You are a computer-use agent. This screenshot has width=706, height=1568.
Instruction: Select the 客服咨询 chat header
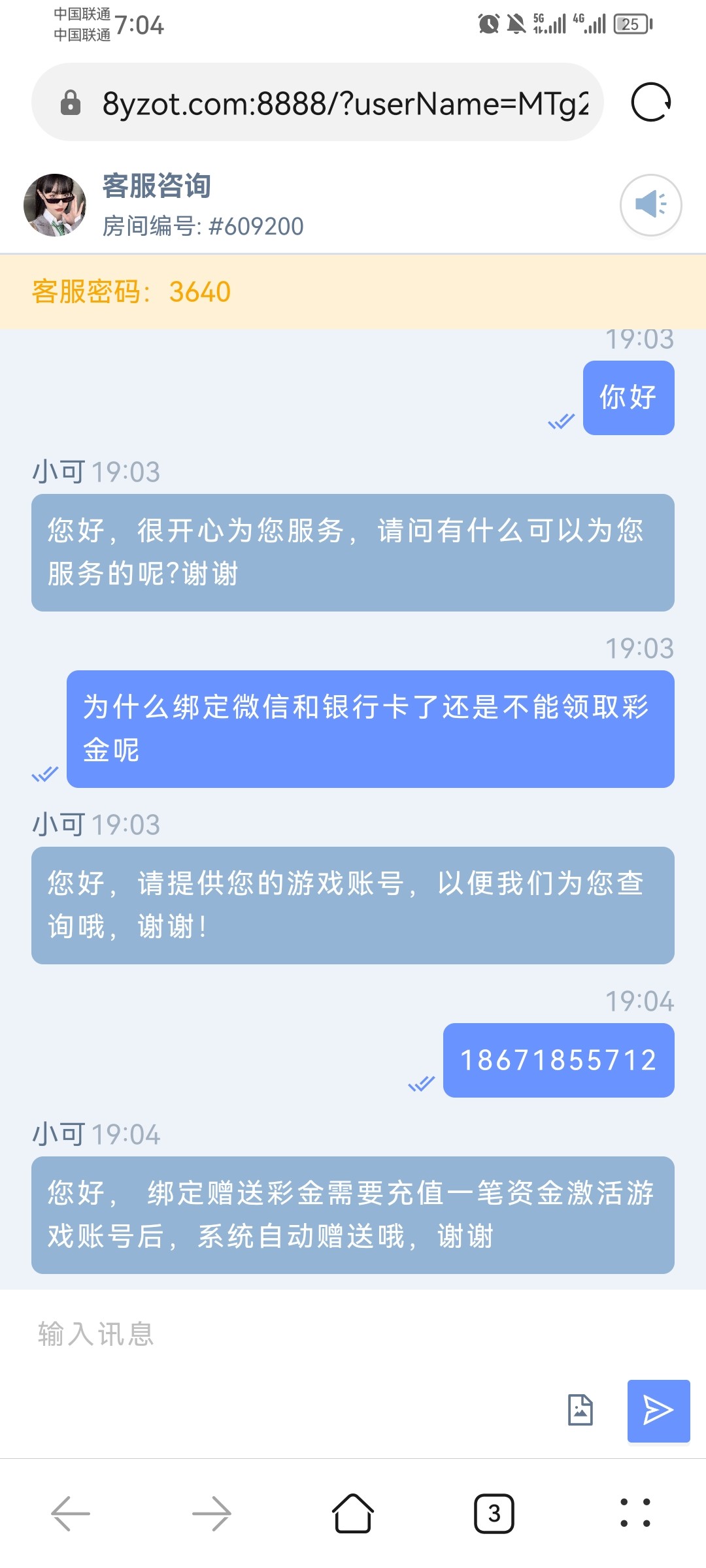[x=157, y=186]
